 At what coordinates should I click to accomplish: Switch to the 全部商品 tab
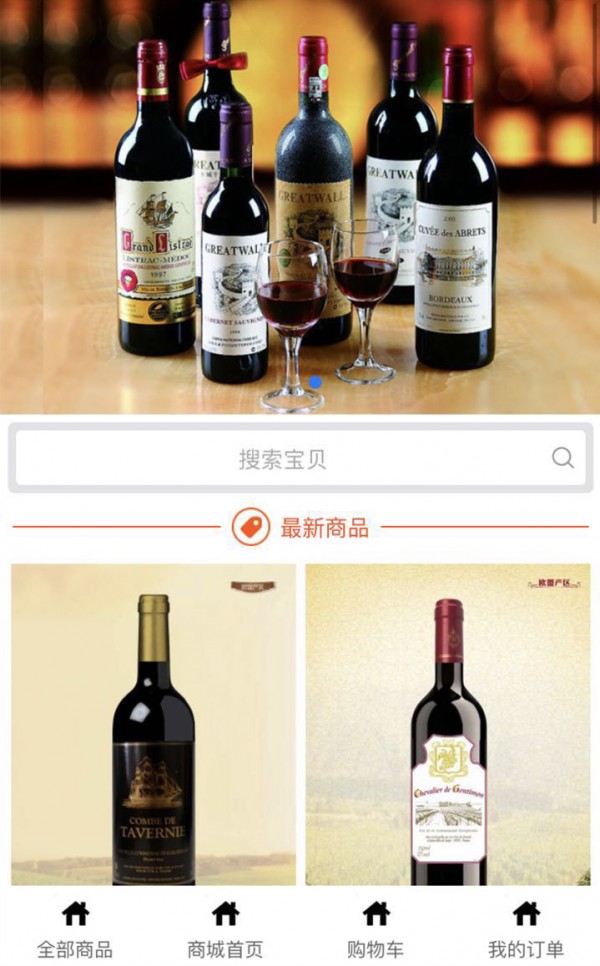point(75,930)
